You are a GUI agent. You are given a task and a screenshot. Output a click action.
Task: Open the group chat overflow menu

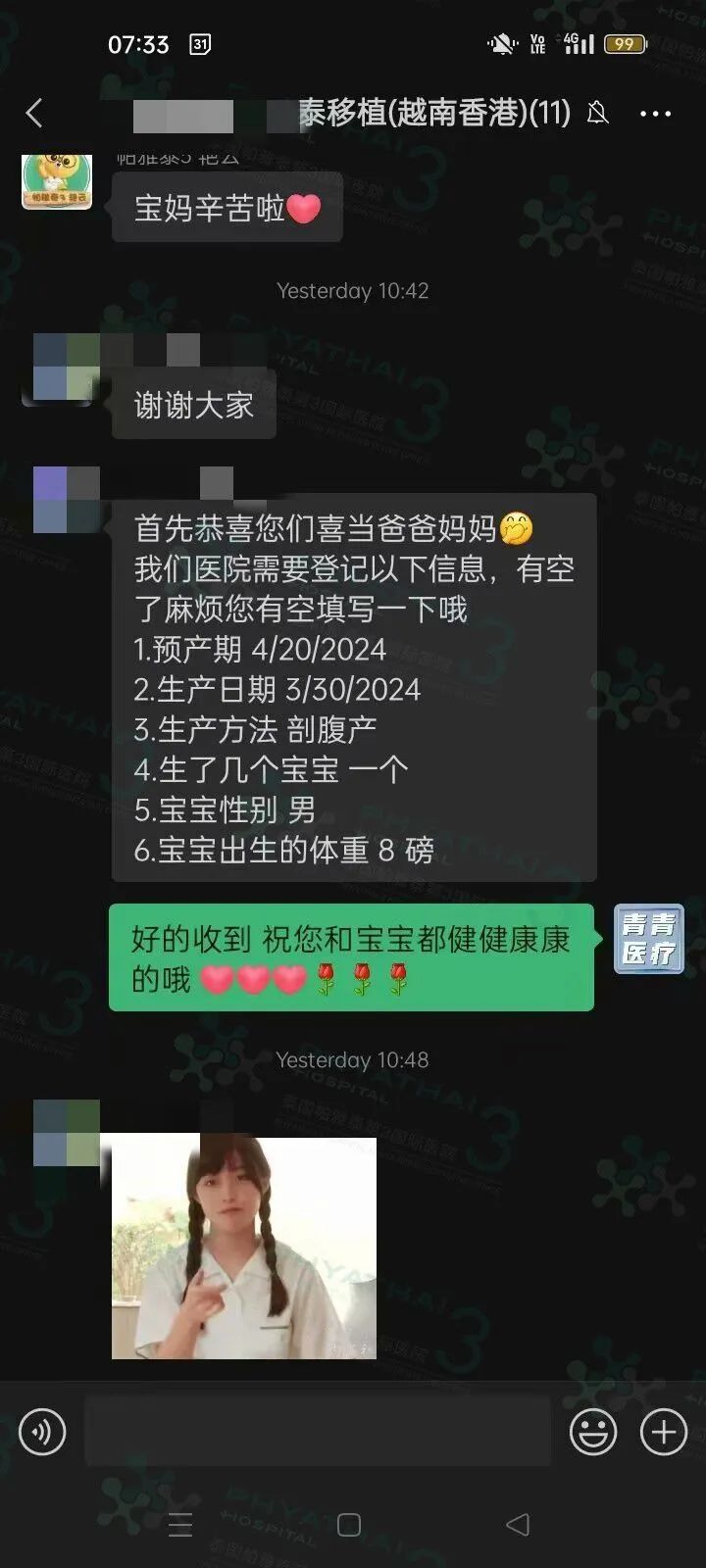click(x=655, y=114)
